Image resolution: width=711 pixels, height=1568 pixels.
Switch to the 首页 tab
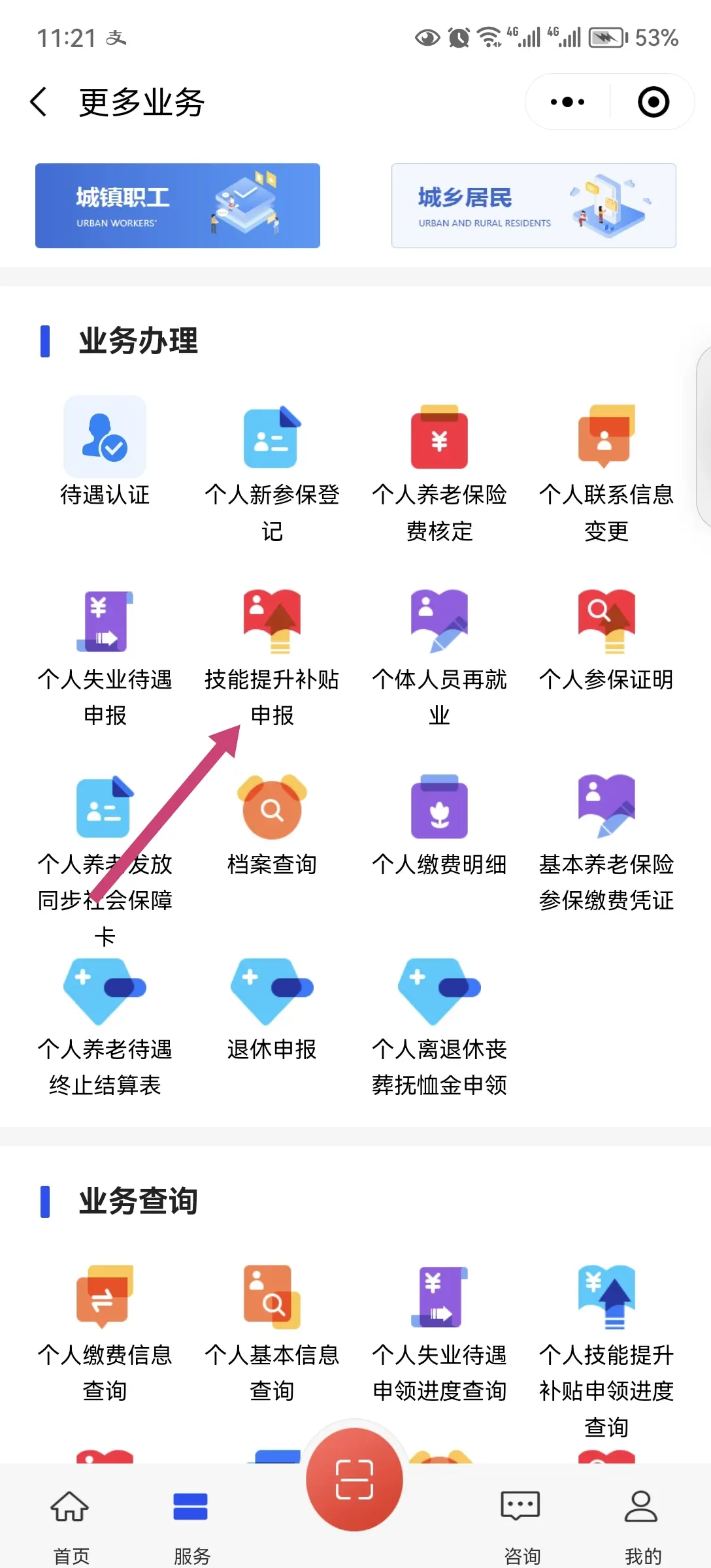tap(71, 1522)
